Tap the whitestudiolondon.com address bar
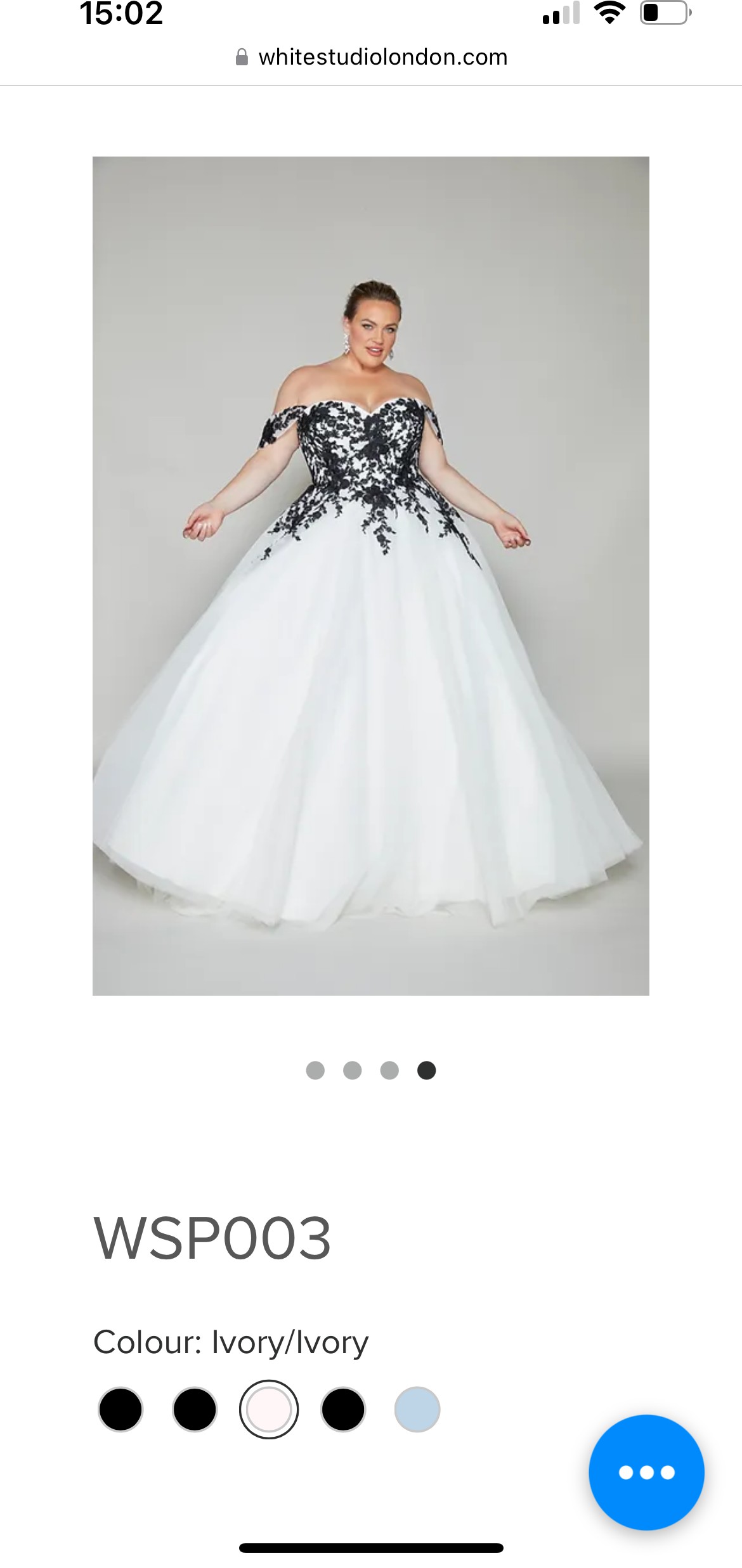 (x=371, y=57)
